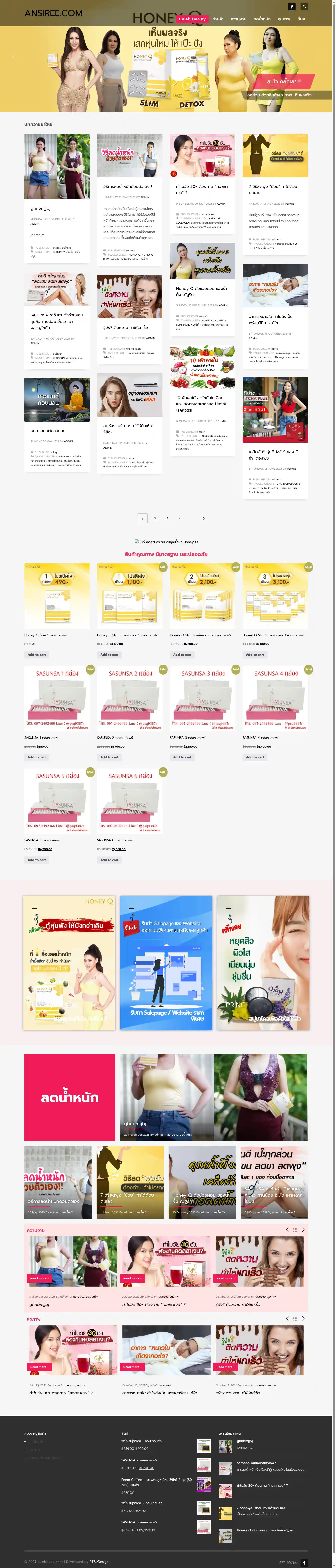The image size is (336, 1568).
Task: Open the ANSIREE.COM site logo link
Action: tap(54, 13)
